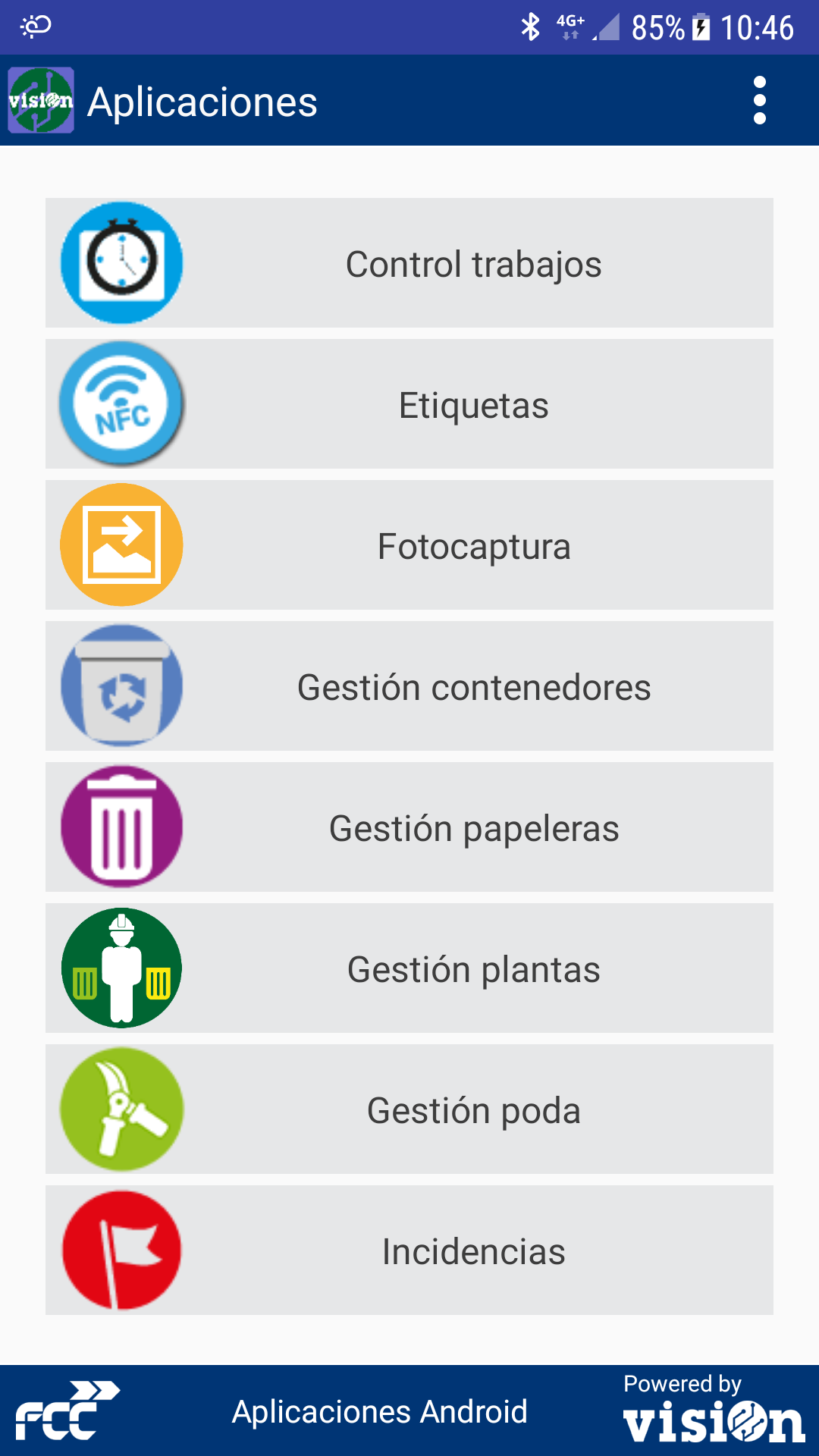
Task: Open Incidencias
Action: point(409,1250)
